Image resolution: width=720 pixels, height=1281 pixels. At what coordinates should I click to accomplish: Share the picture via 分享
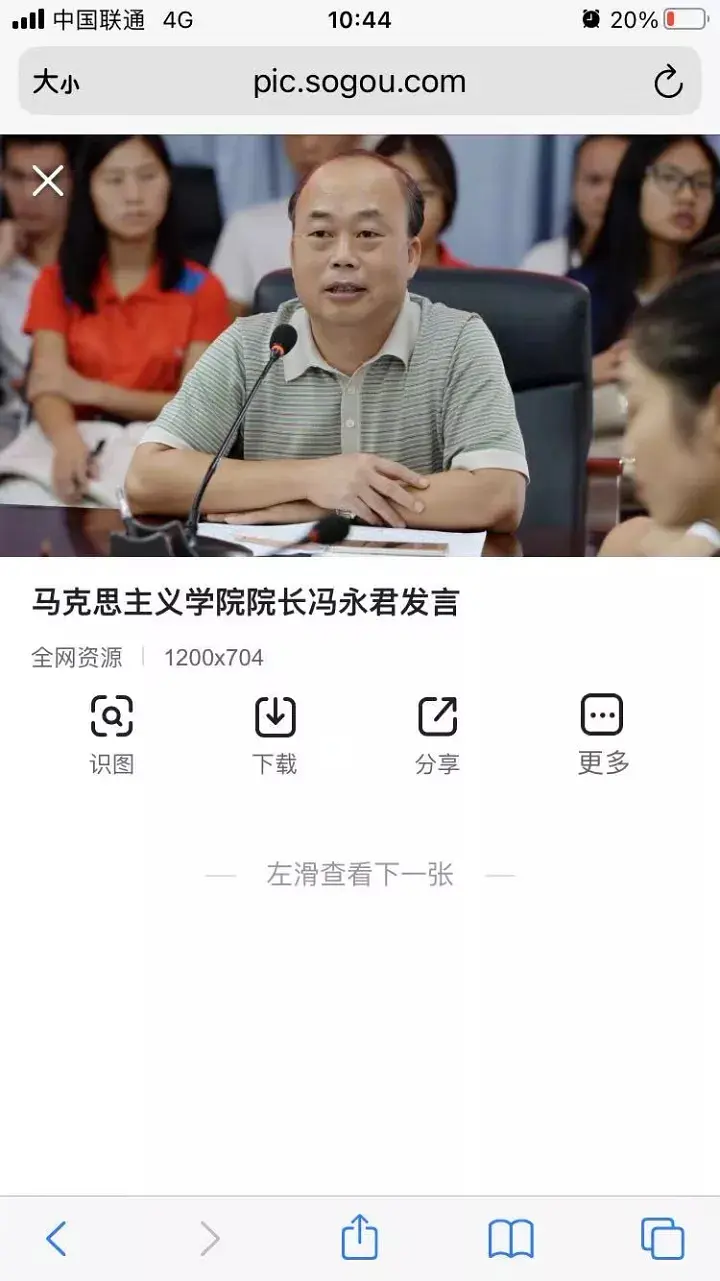point(437,734)
